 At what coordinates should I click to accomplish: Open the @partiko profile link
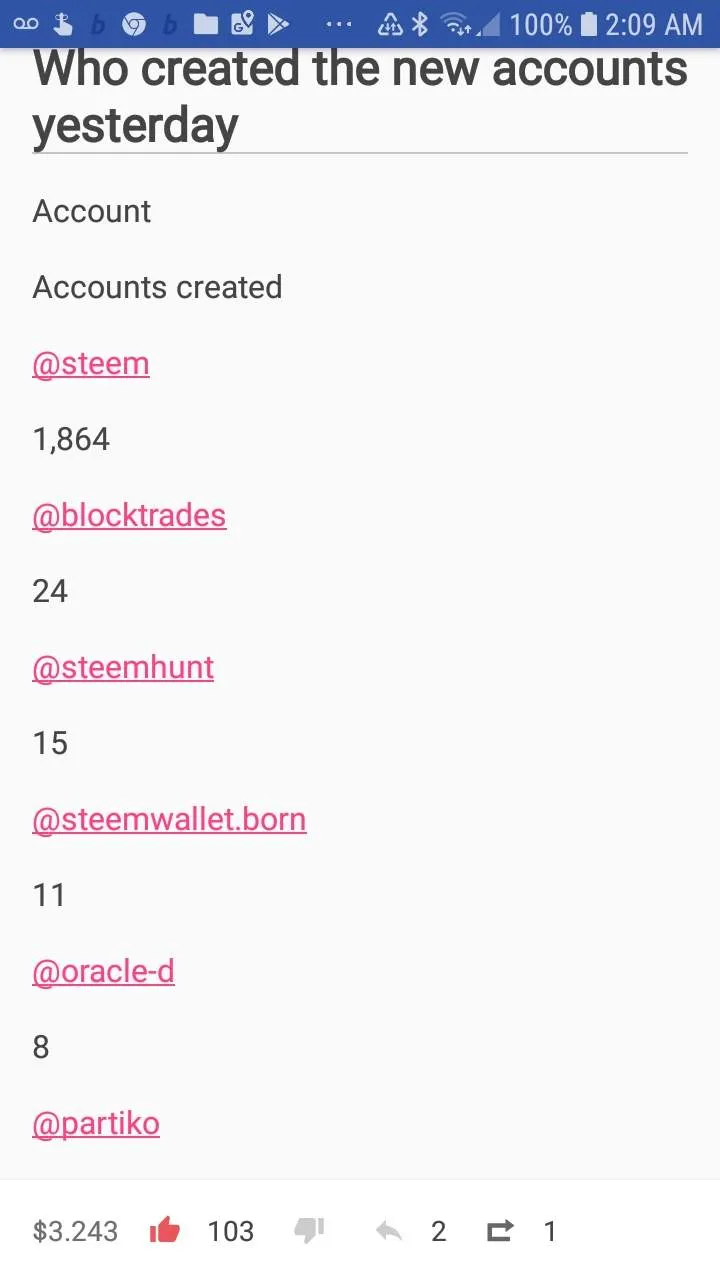pos(96,1124)
